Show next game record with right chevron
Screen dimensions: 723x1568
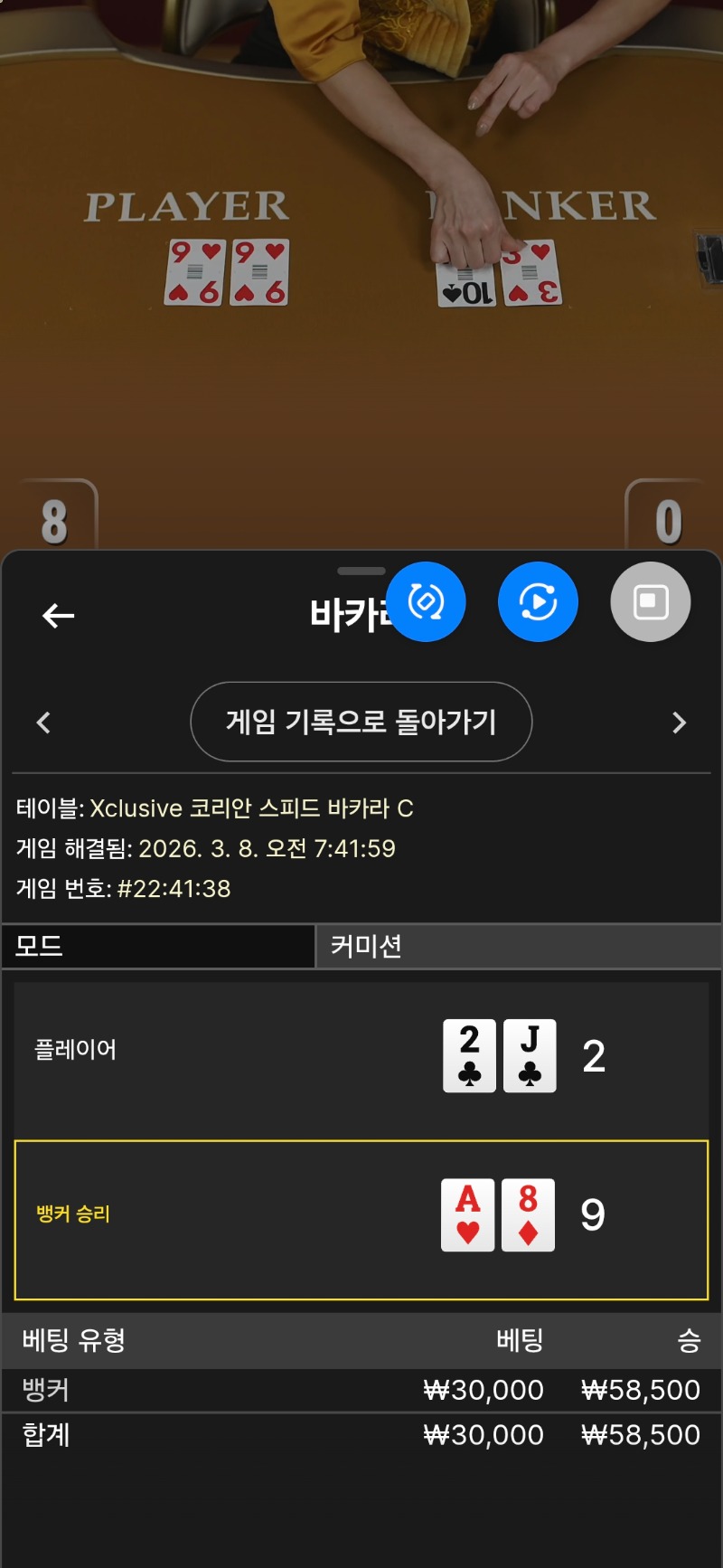pyautogui.click(x=680, y=723)
